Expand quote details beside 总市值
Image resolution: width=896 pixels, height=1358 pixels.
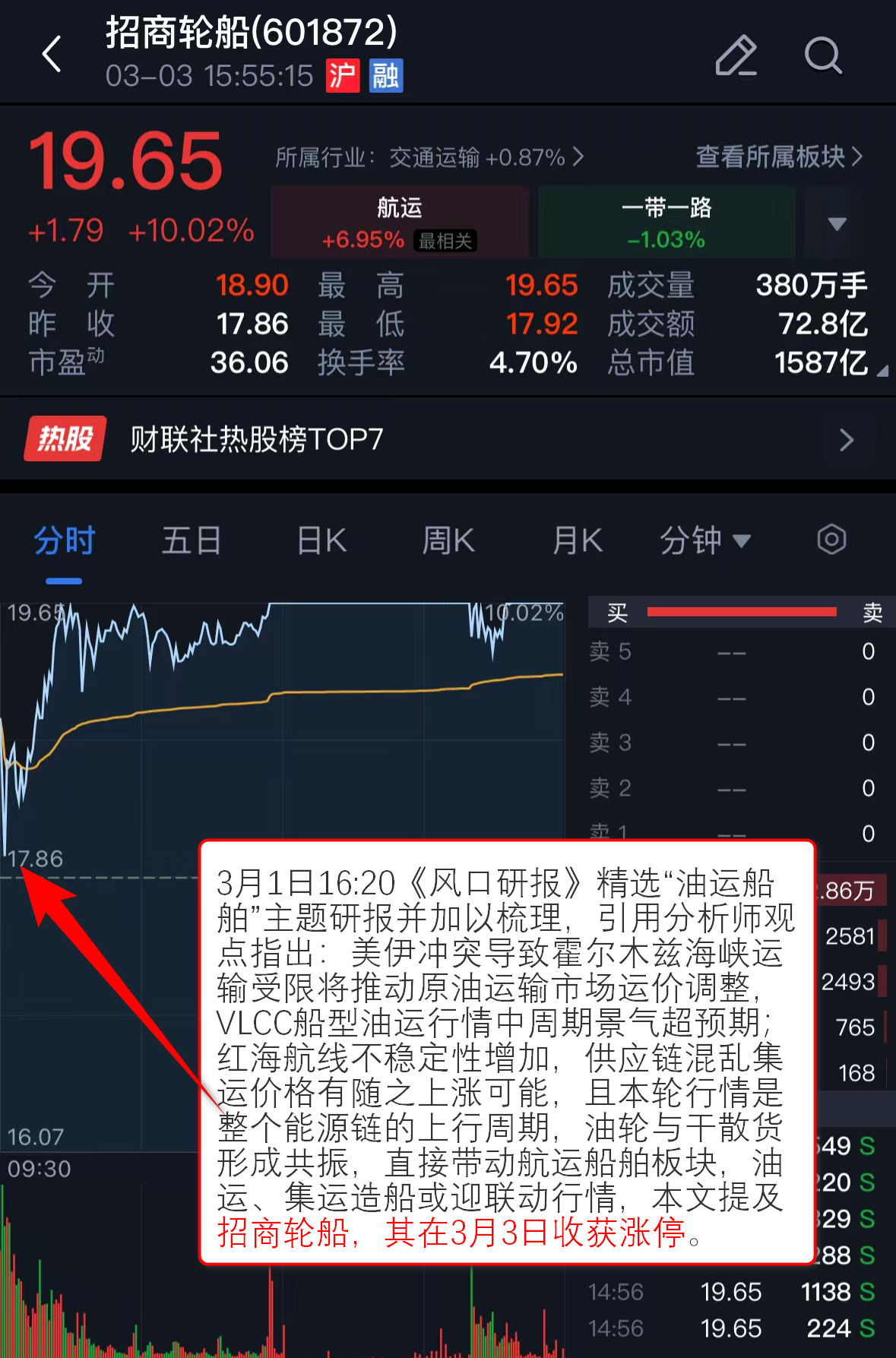(x=882, y=371)
